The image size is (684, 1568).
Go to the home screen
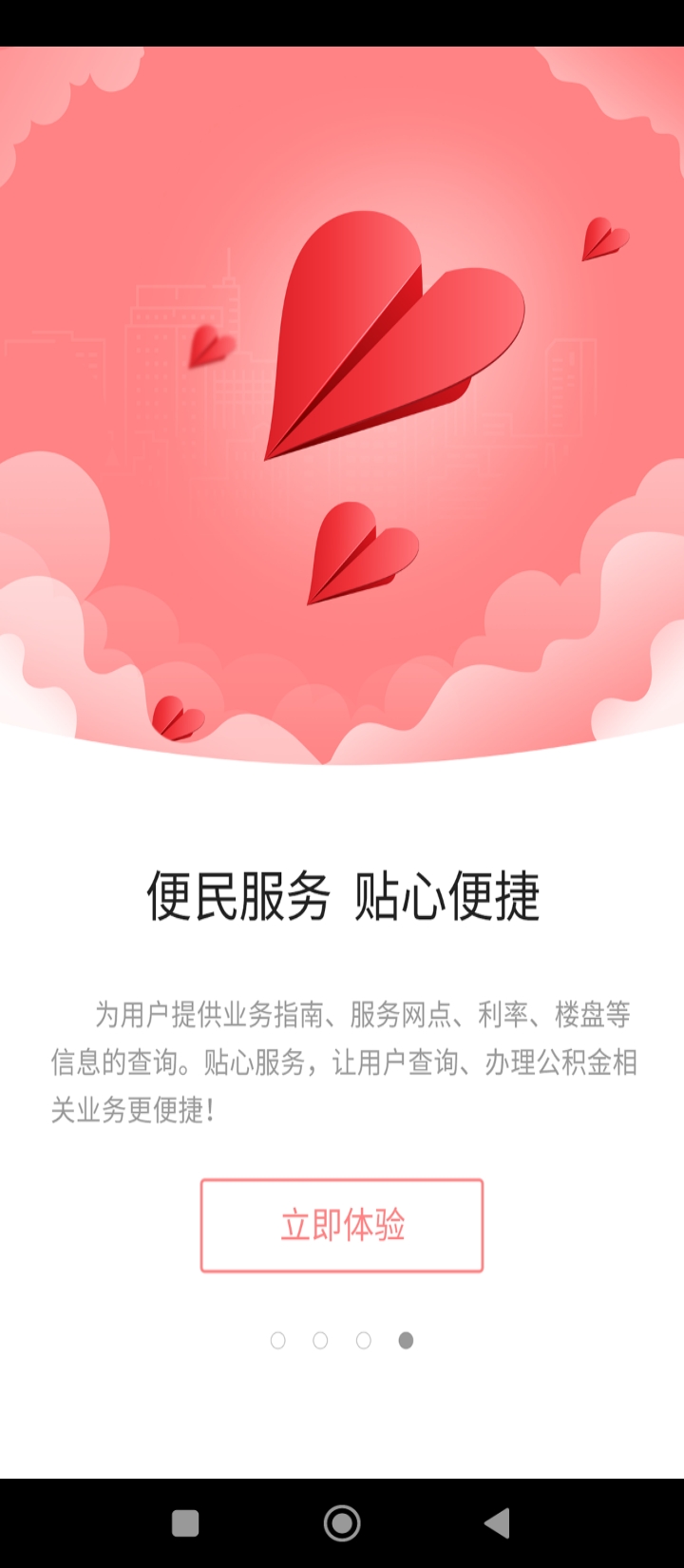pos(342,1523)
